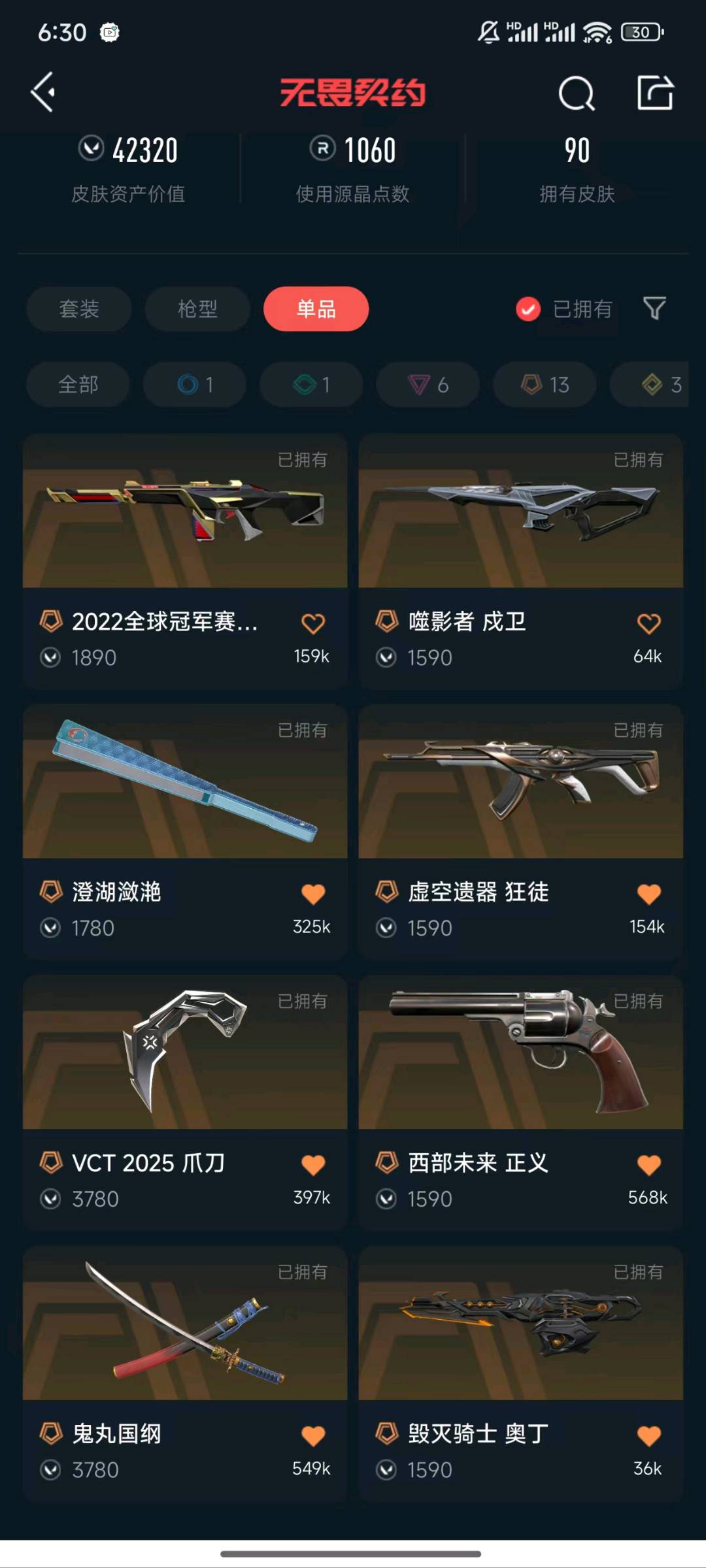This screenshot has width=706, height=1568.
Task: Filter by the orange tier chip showing 13
Action: coord(545,384)
